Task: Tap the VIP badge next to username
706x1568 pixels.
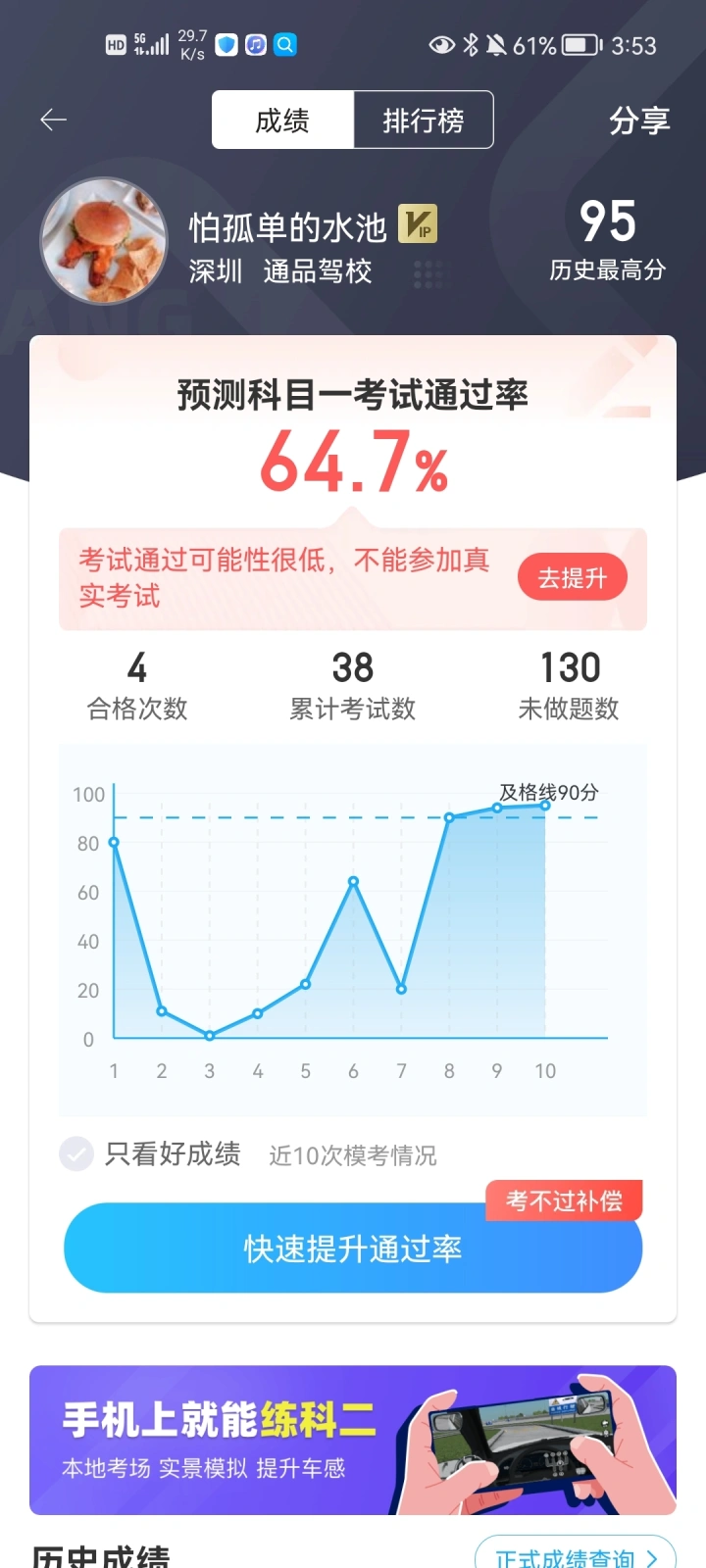Action: point(418,224)
